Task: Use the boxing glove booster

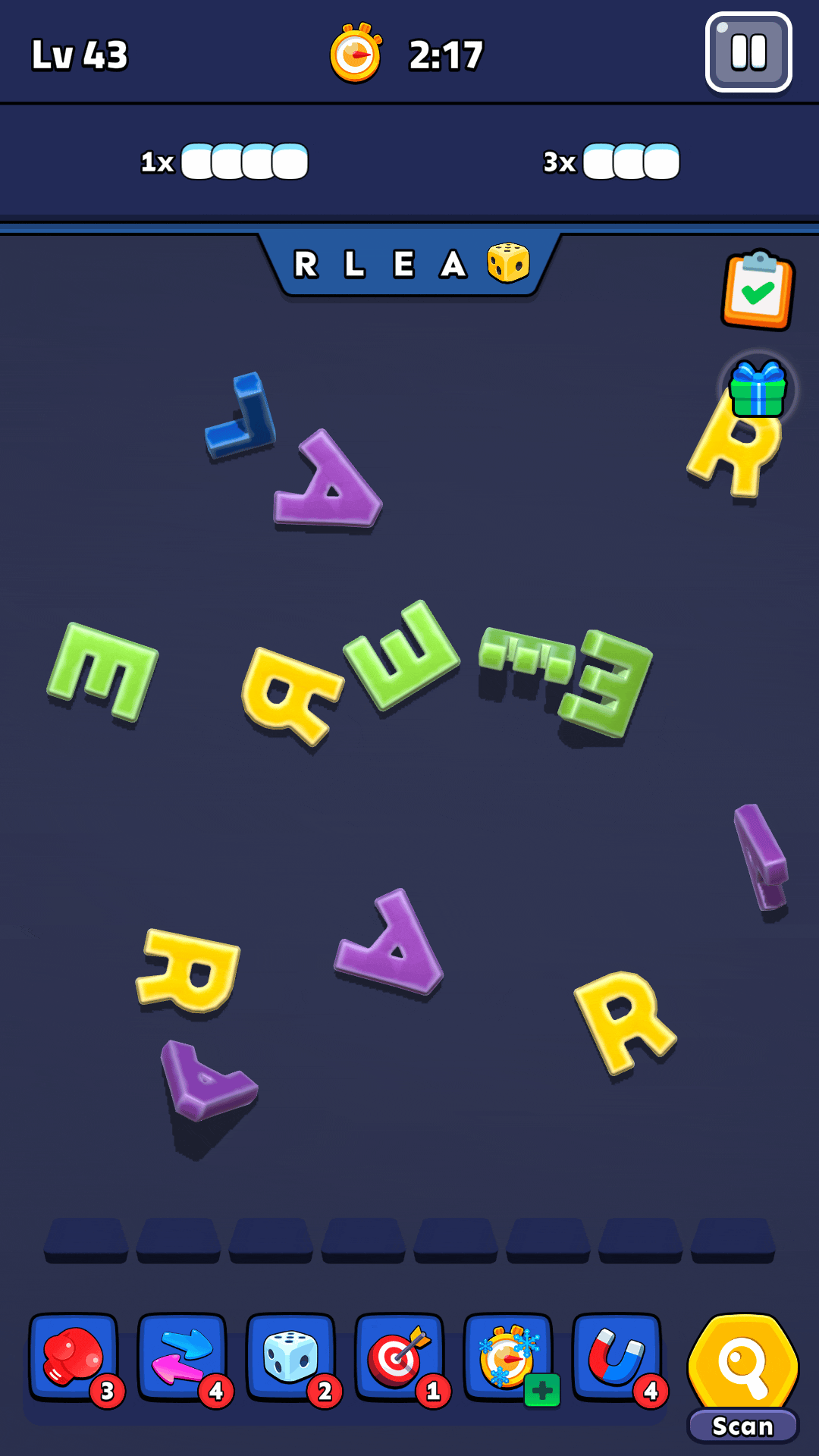Action: [x=74, y=1357]
